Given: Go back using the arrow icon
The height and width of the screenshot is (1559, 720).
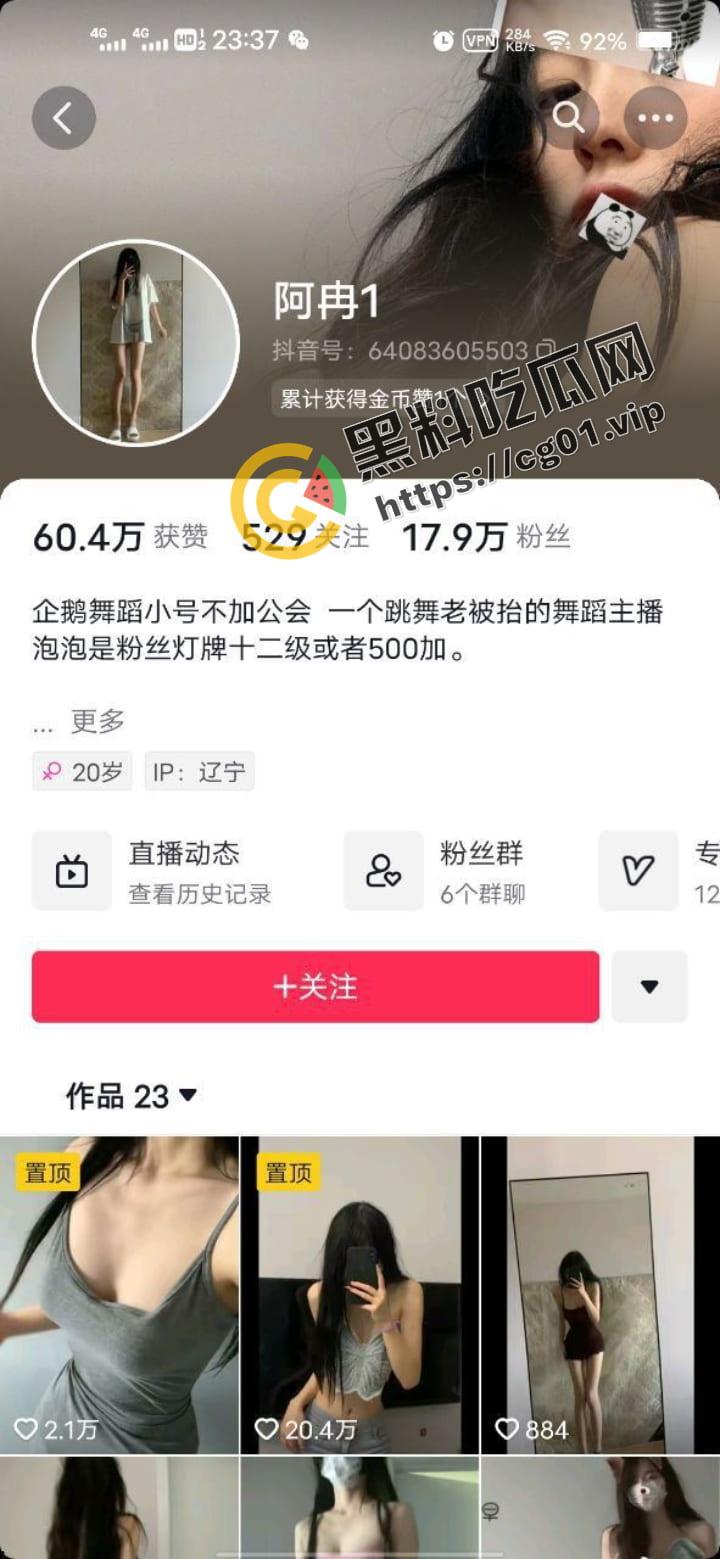Looking at the screenshot, I should [64, 119].
